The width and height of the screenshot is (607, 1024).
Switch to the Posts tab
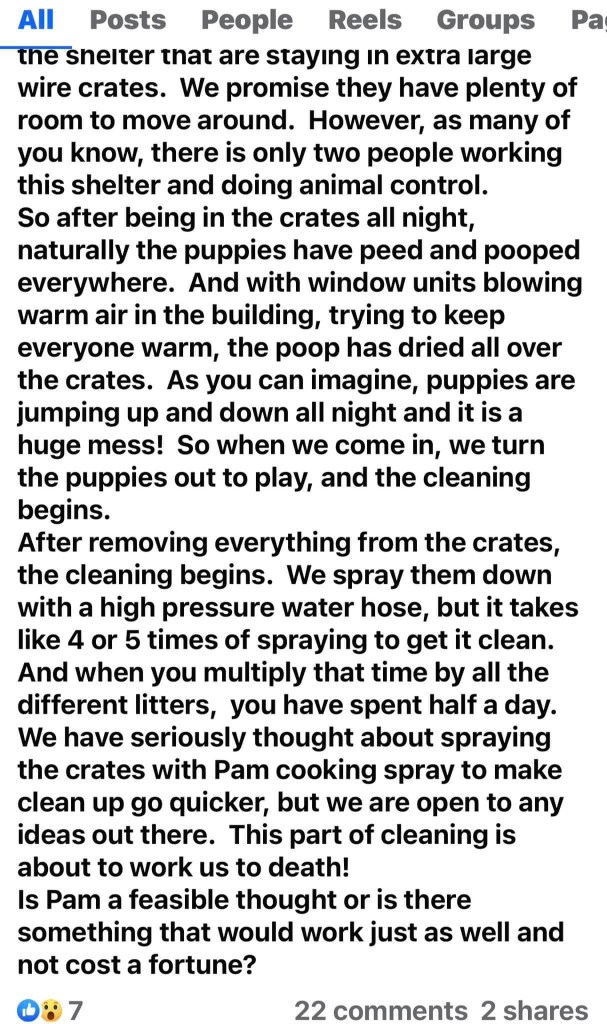127,20
